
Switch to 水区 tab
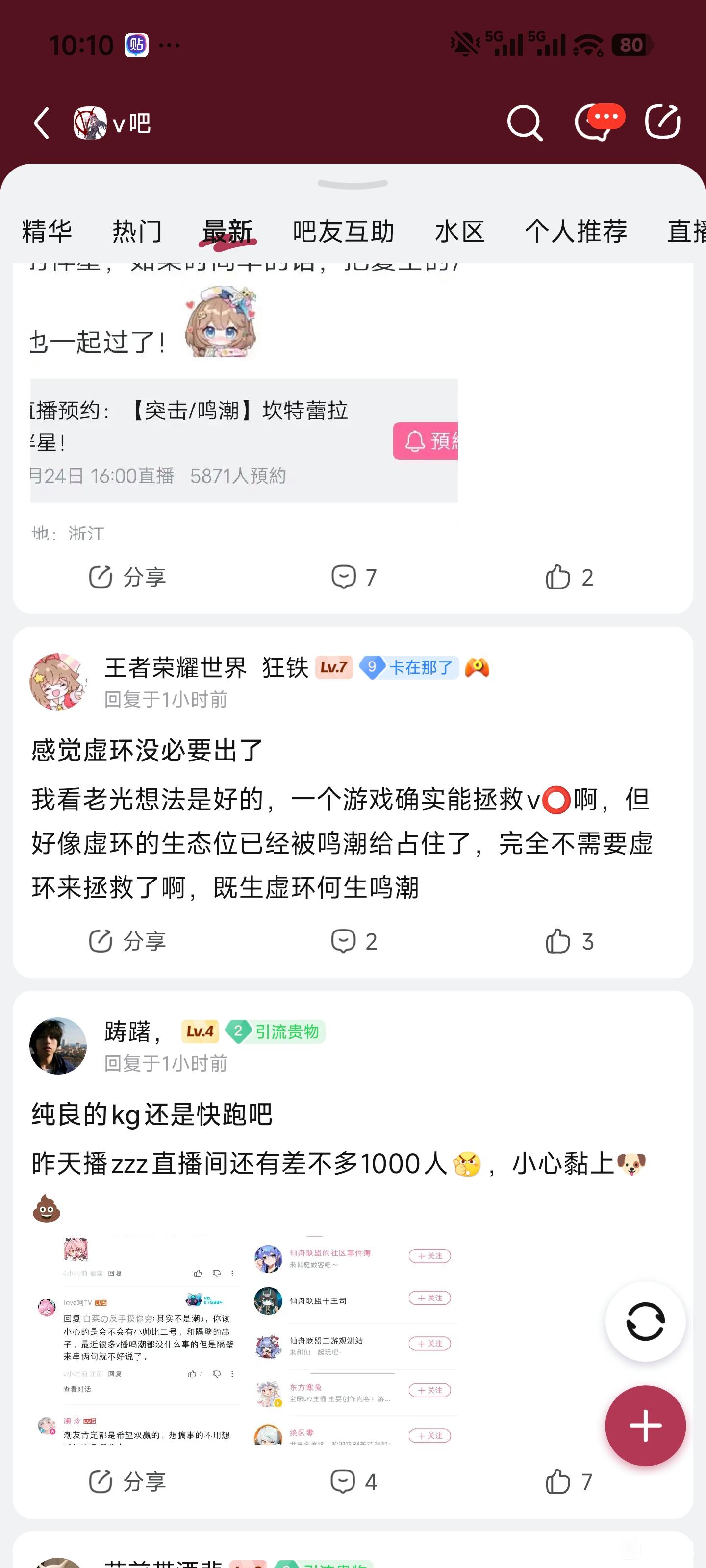coord(459,231)
